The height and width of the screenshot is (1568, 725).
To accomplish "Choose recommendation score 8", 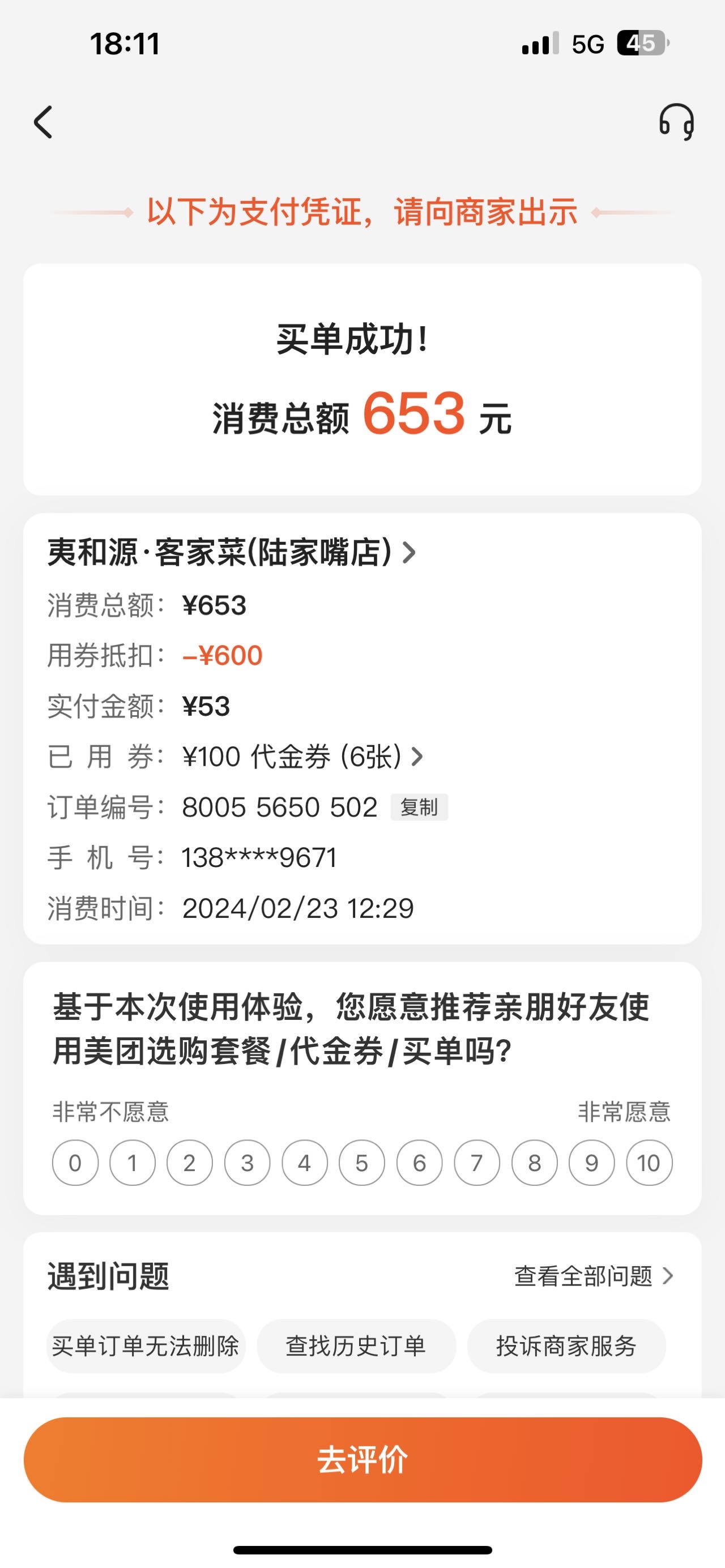I will point(535,1163).
